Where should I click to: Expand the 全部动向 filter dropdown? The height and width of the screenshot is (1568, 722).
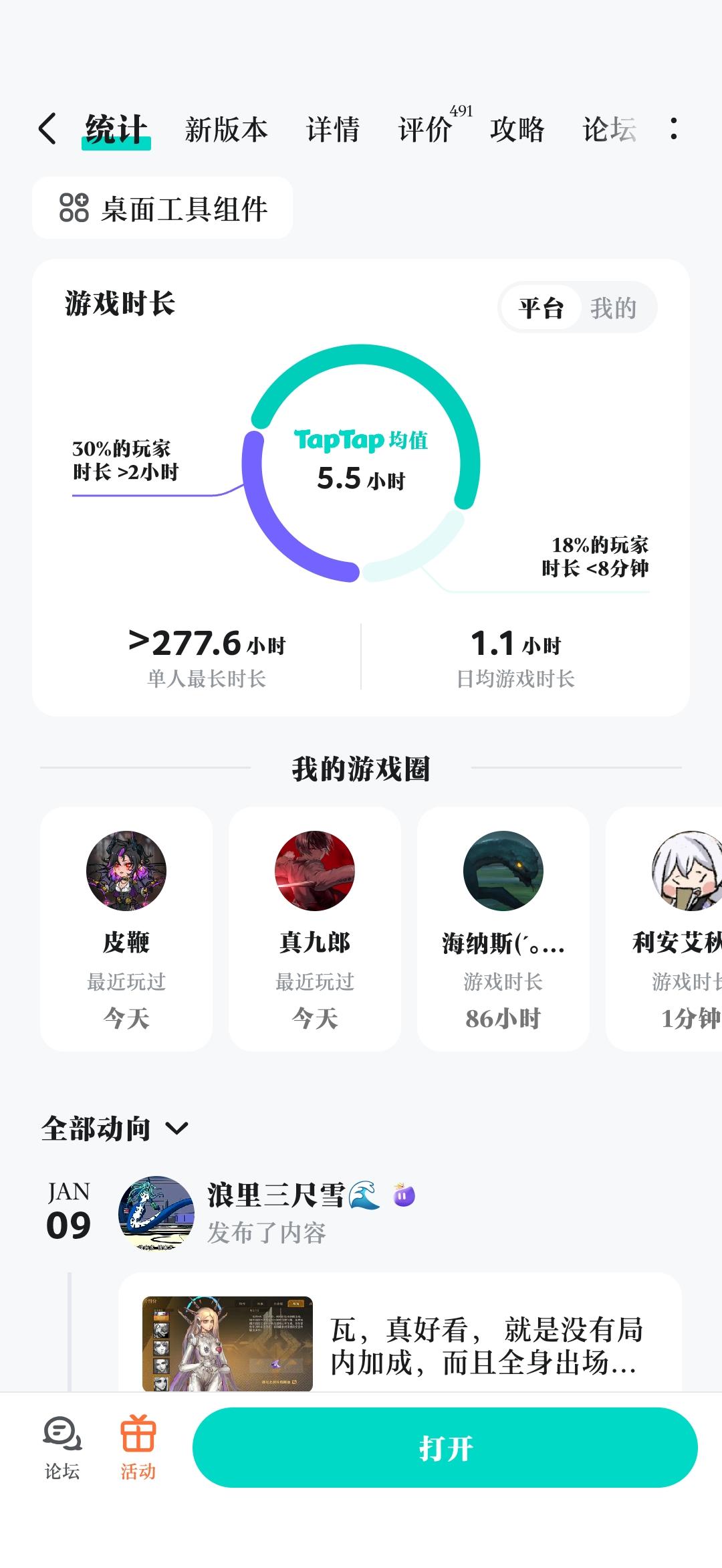pos(115,1129)
